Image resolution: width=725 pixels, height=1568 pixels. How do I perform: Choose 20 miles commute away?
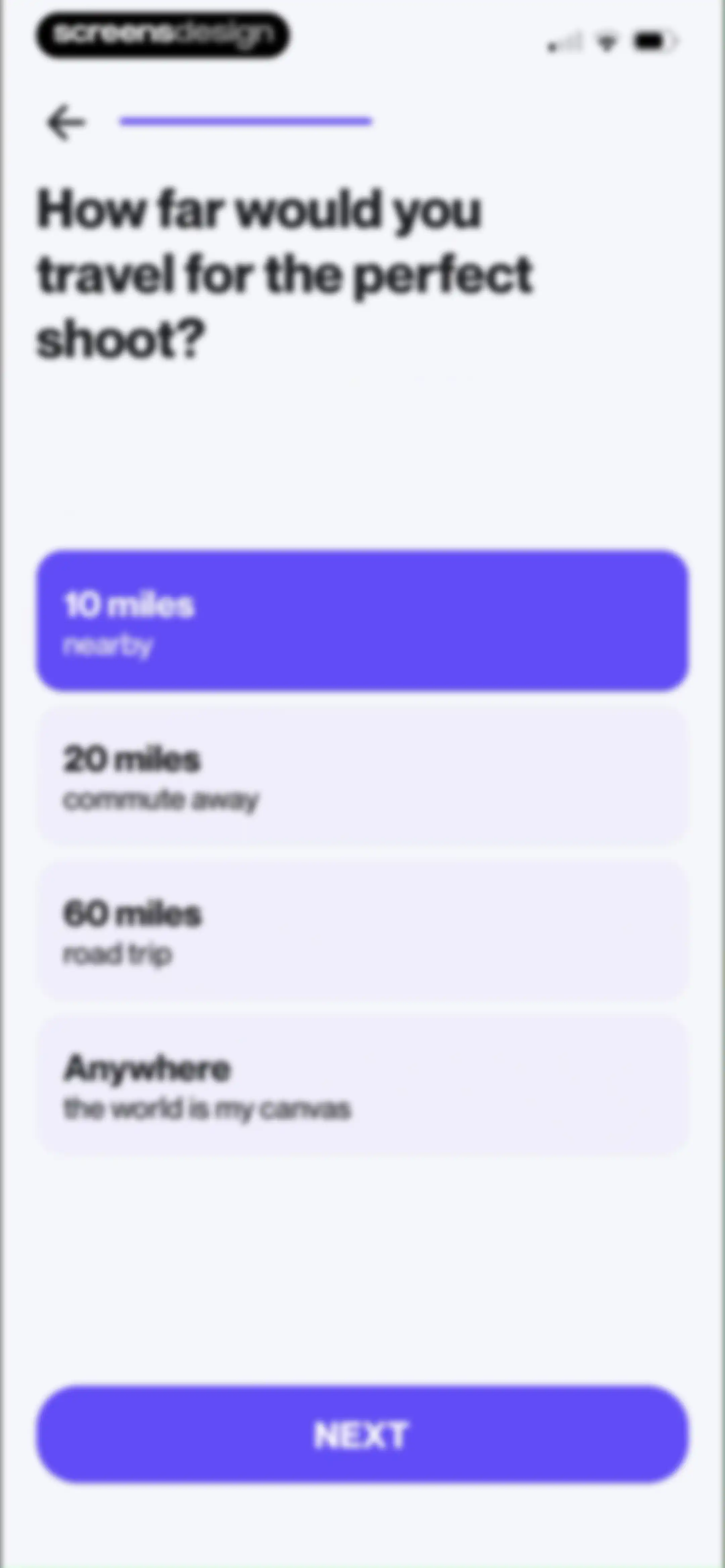click(362, 776)
